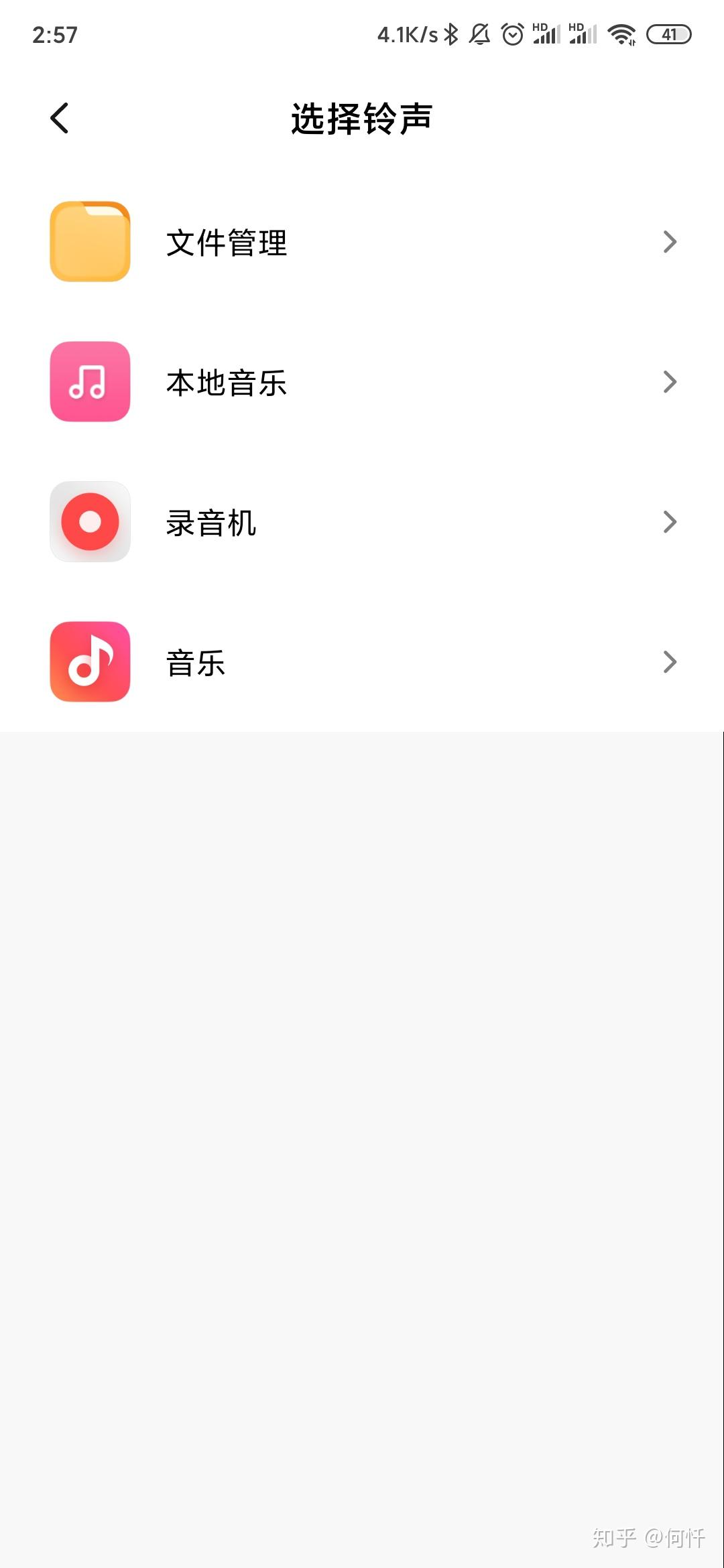Image resolution: width=724 pixels, height=1568 pixels.
Task: Go back from the 选择铃声 screen
Action: [x=60, y=119]
